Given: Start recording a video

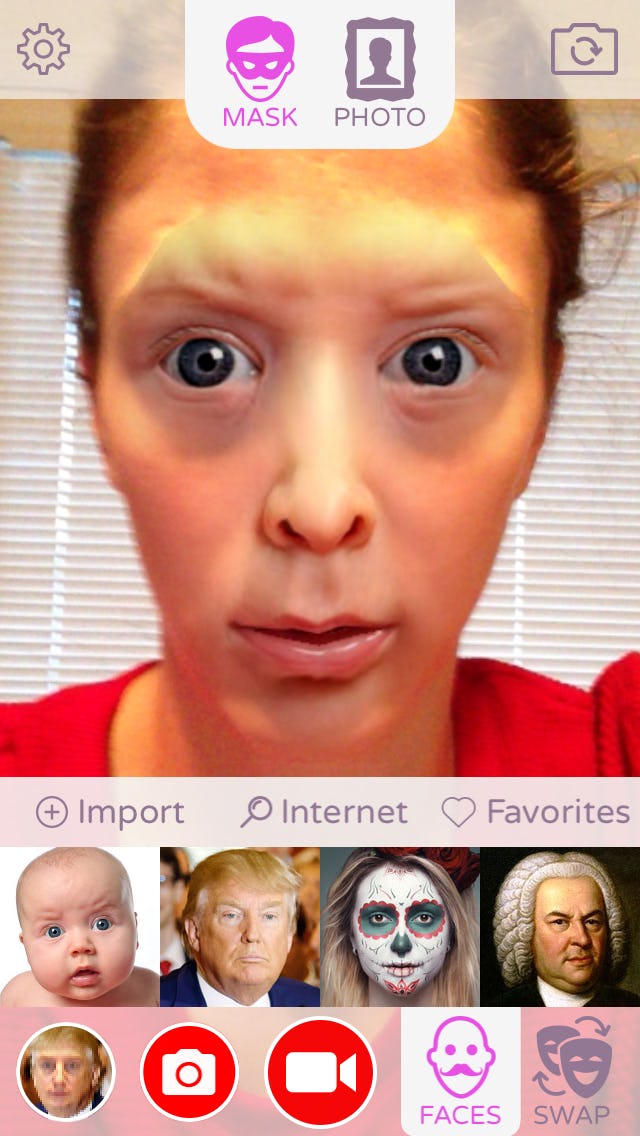Looking at the screenshot, I should click(320, 1072).
